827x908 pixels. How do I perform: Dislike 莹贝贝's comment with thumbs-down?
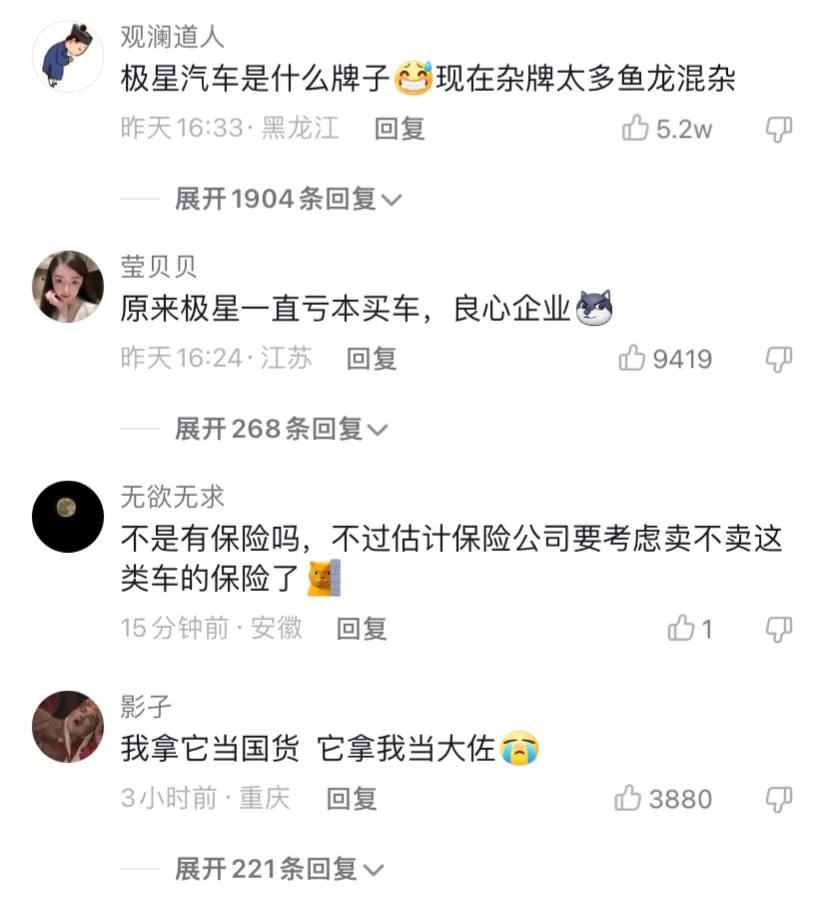778,360
